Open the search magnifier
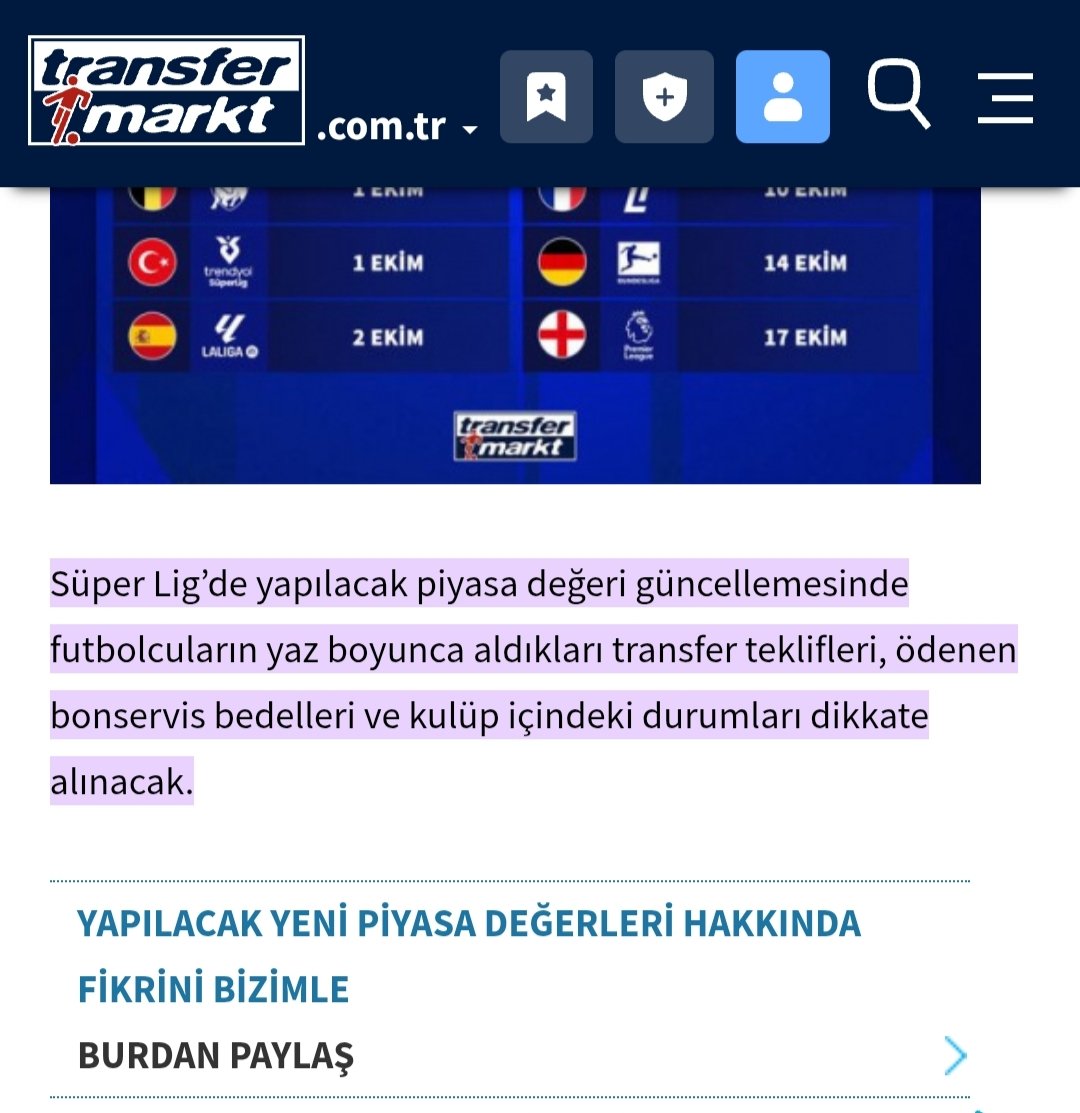The height and width of the screenshot is (1113, 1080). point(898,95)
